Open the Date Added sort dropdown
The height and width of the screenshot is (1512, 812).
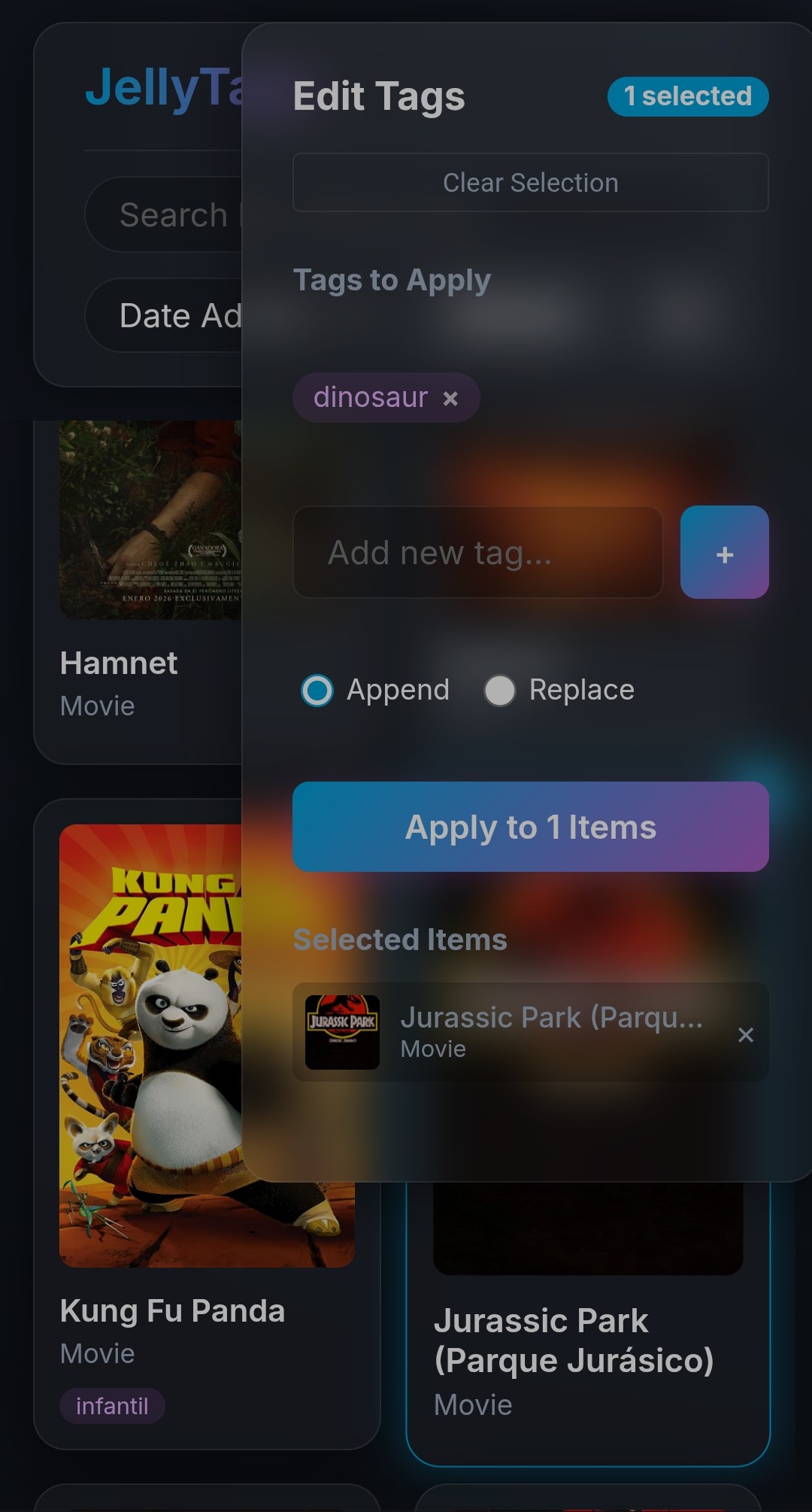click(173, 316)
